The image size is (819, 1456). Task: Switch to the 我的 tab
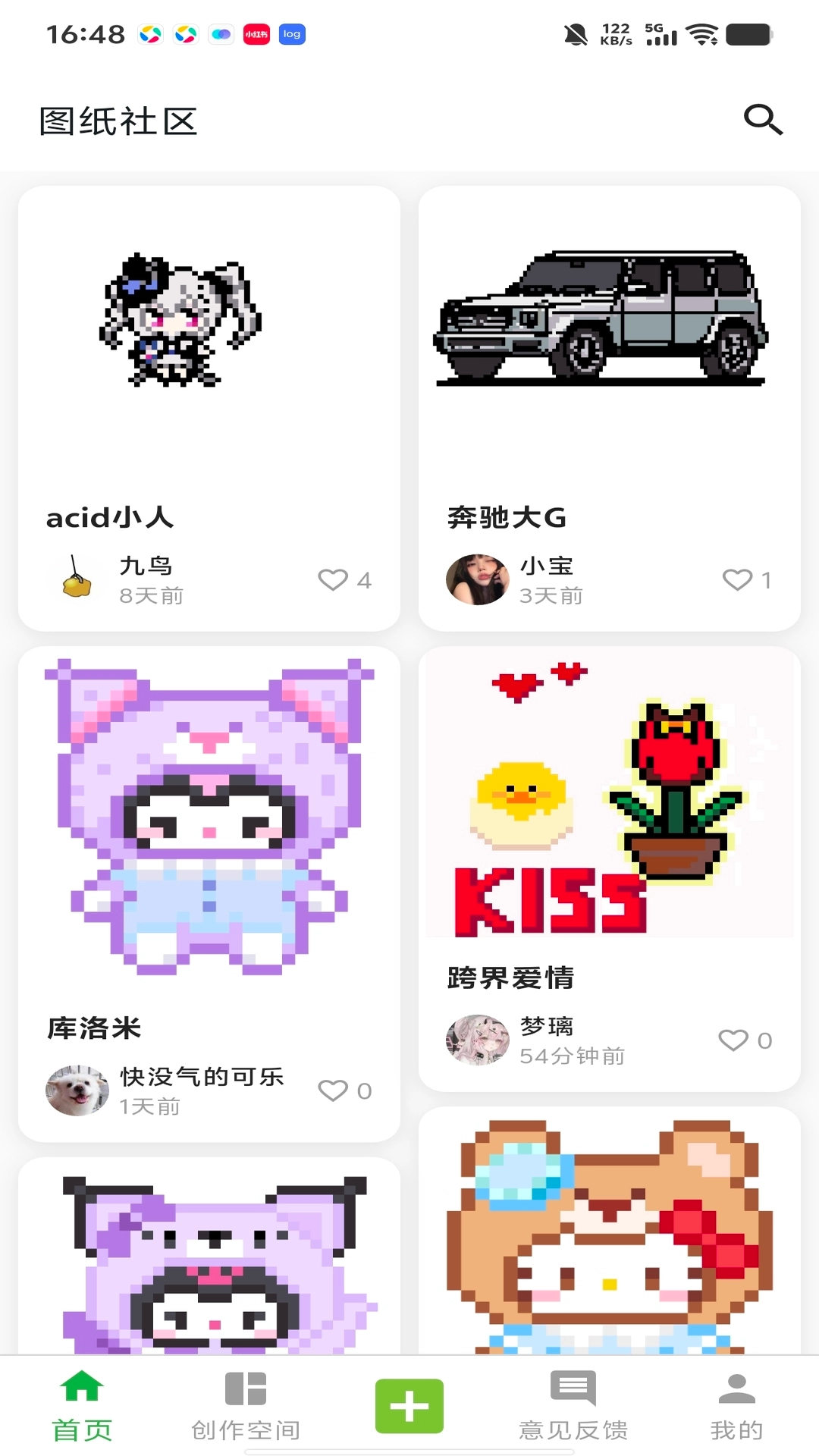[x=736, y=1405]
